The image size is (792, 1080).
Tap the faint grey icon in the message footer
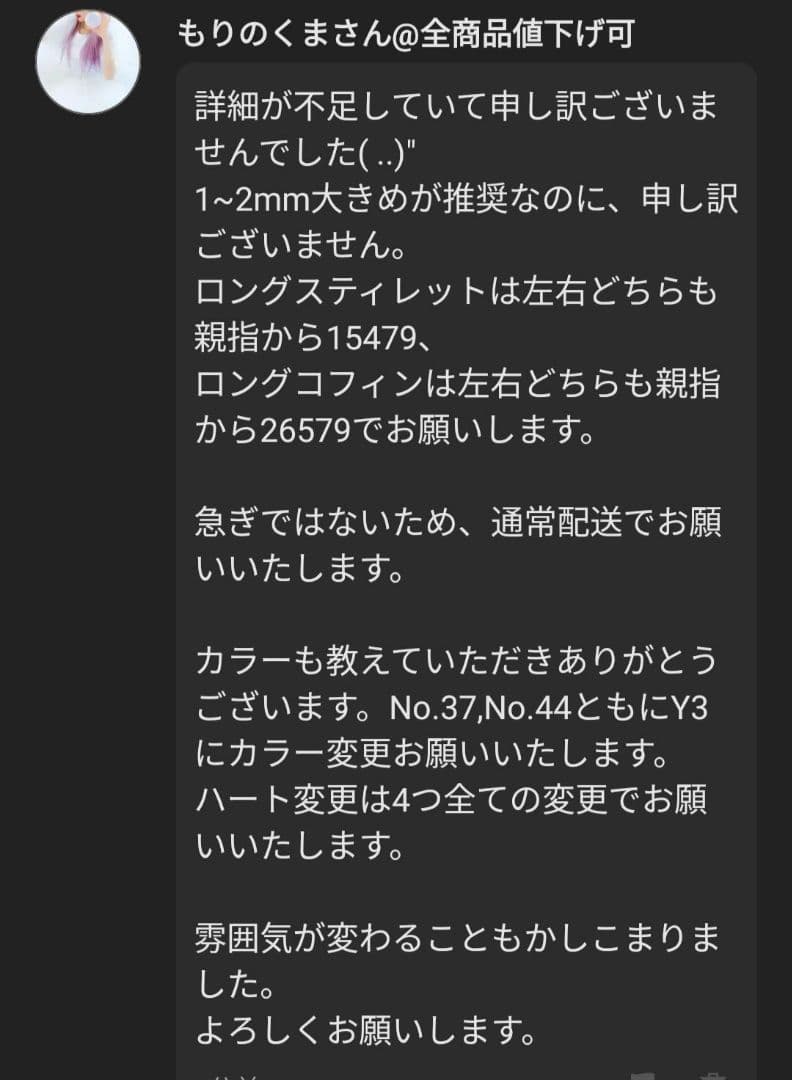pos(641,1076)
